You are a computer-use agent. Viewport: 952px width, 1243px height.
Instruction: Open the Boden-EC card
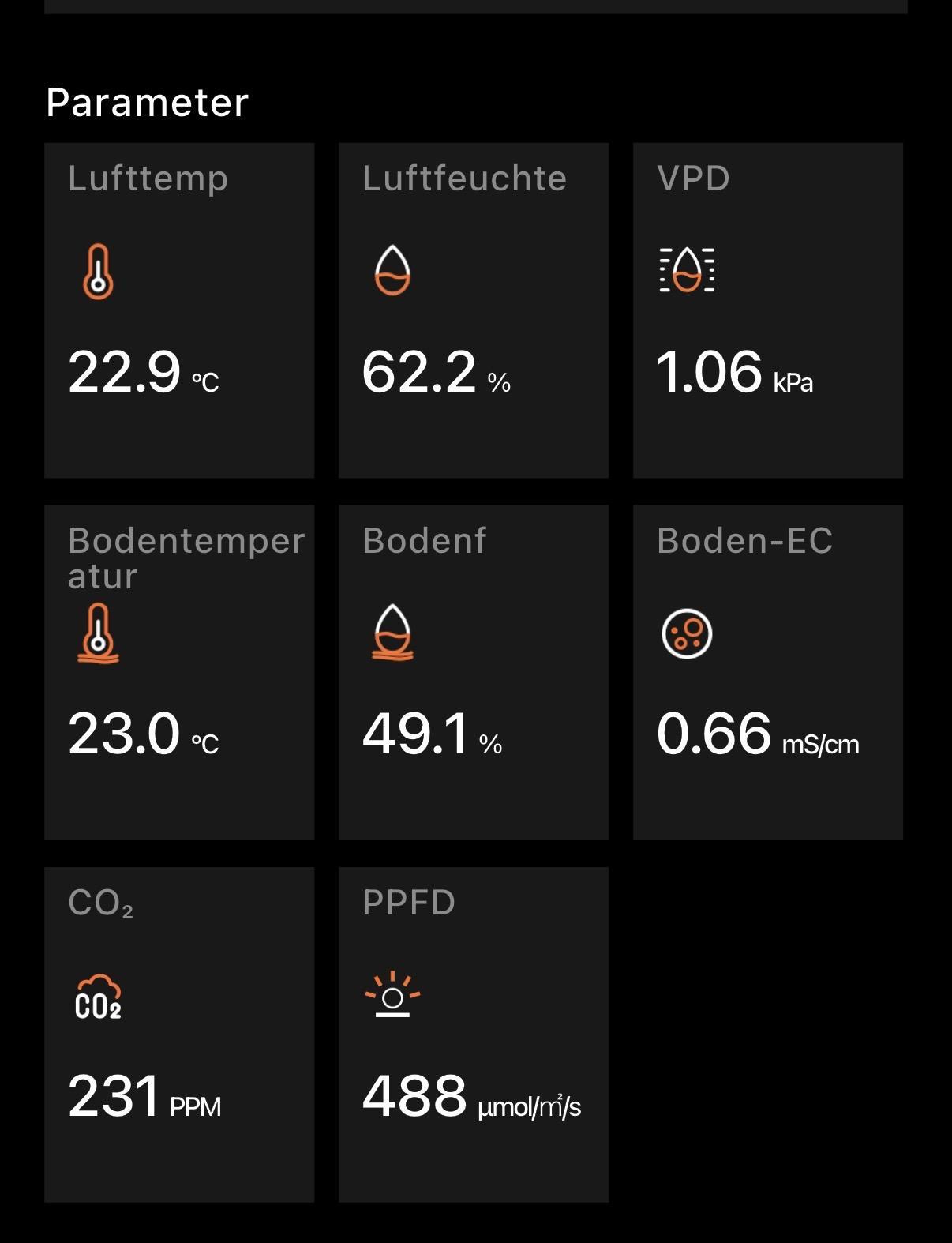768,673
